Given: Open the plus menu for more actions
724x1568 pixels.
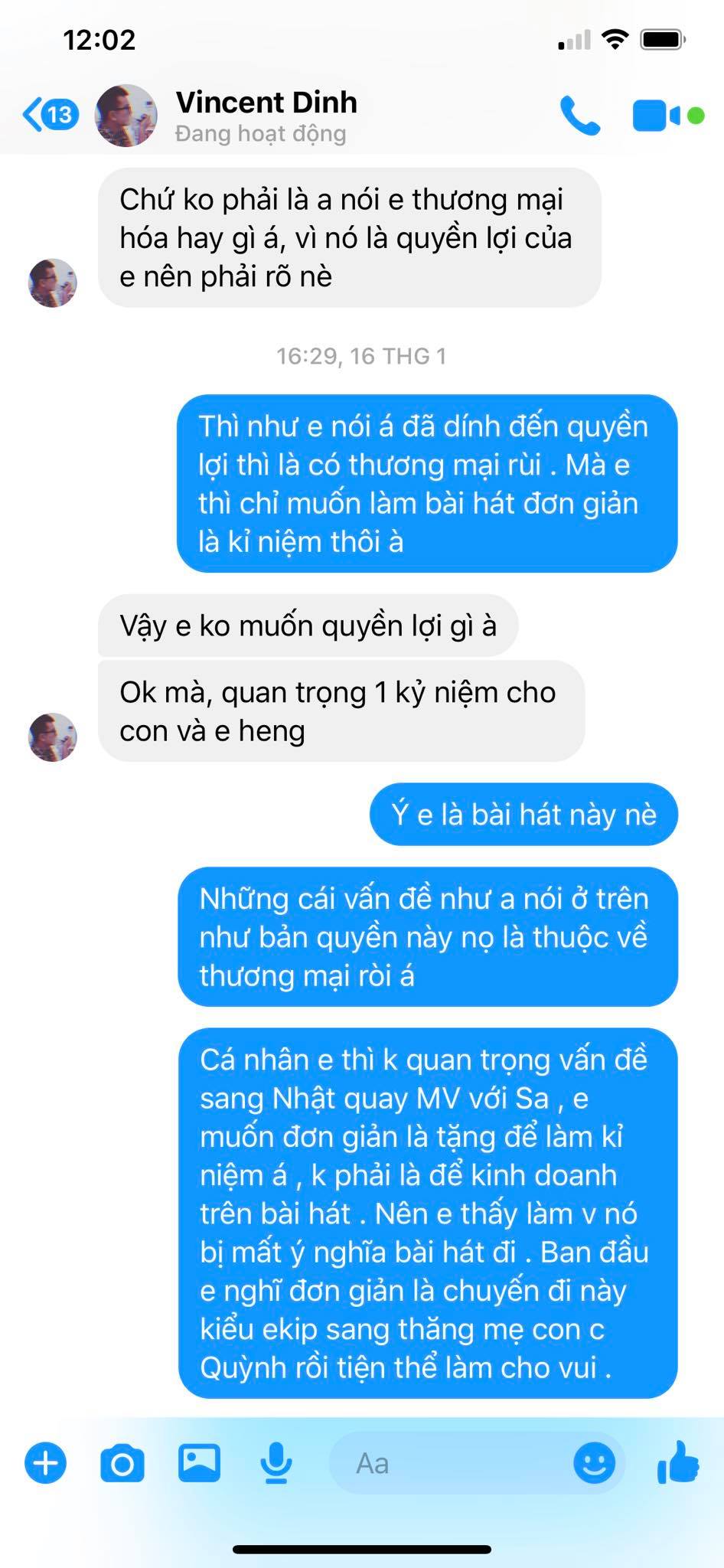Looking at the screenshot, I should 46,1463.
